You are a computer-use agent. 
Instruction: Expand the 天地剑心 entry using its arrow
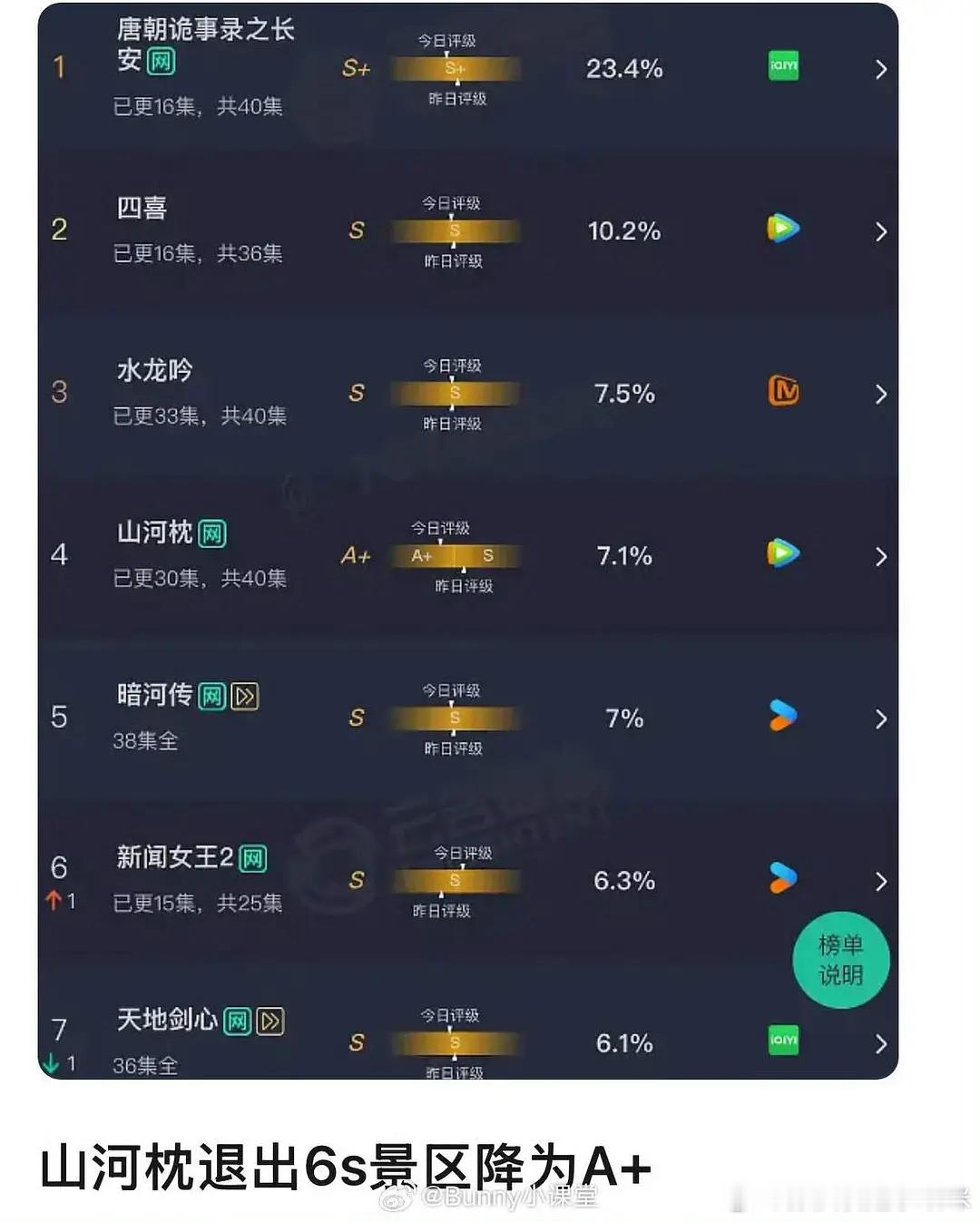[880, 1042]
